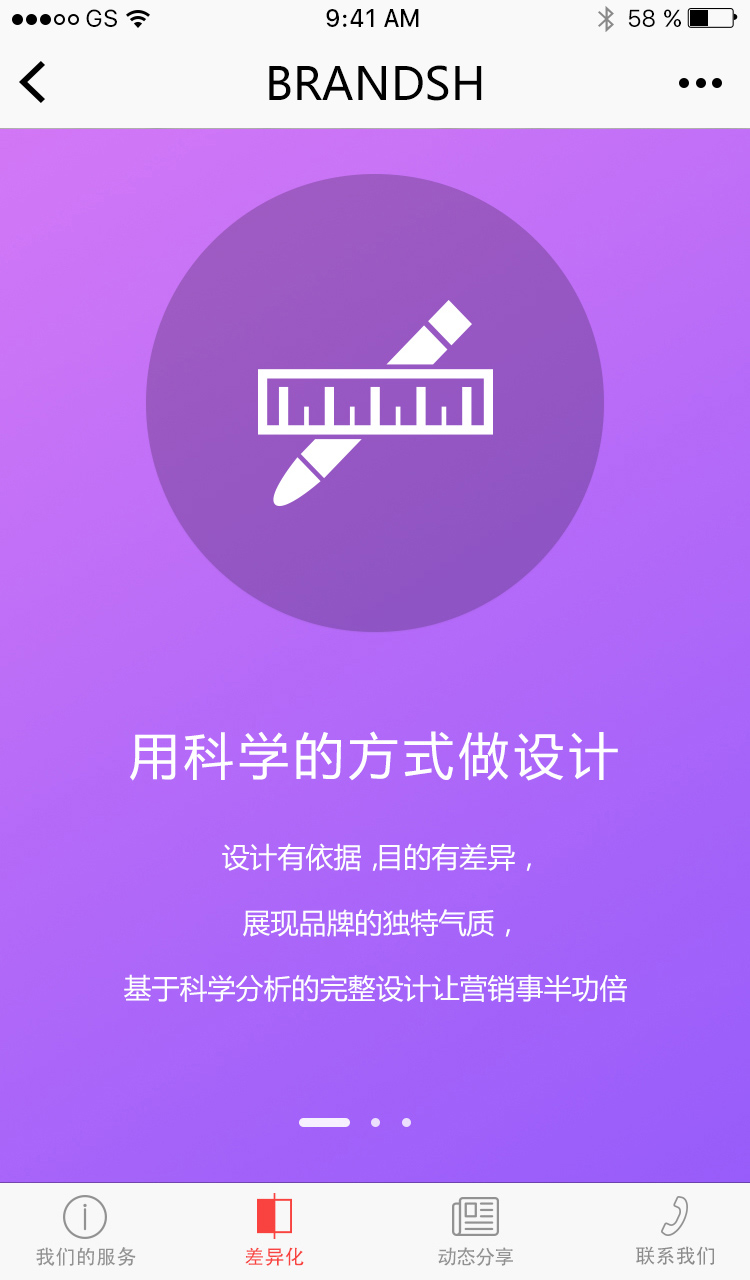Open the 动态分享 tab
The width and height of the screenshot is (750, 1280).
pos(475,1231)
